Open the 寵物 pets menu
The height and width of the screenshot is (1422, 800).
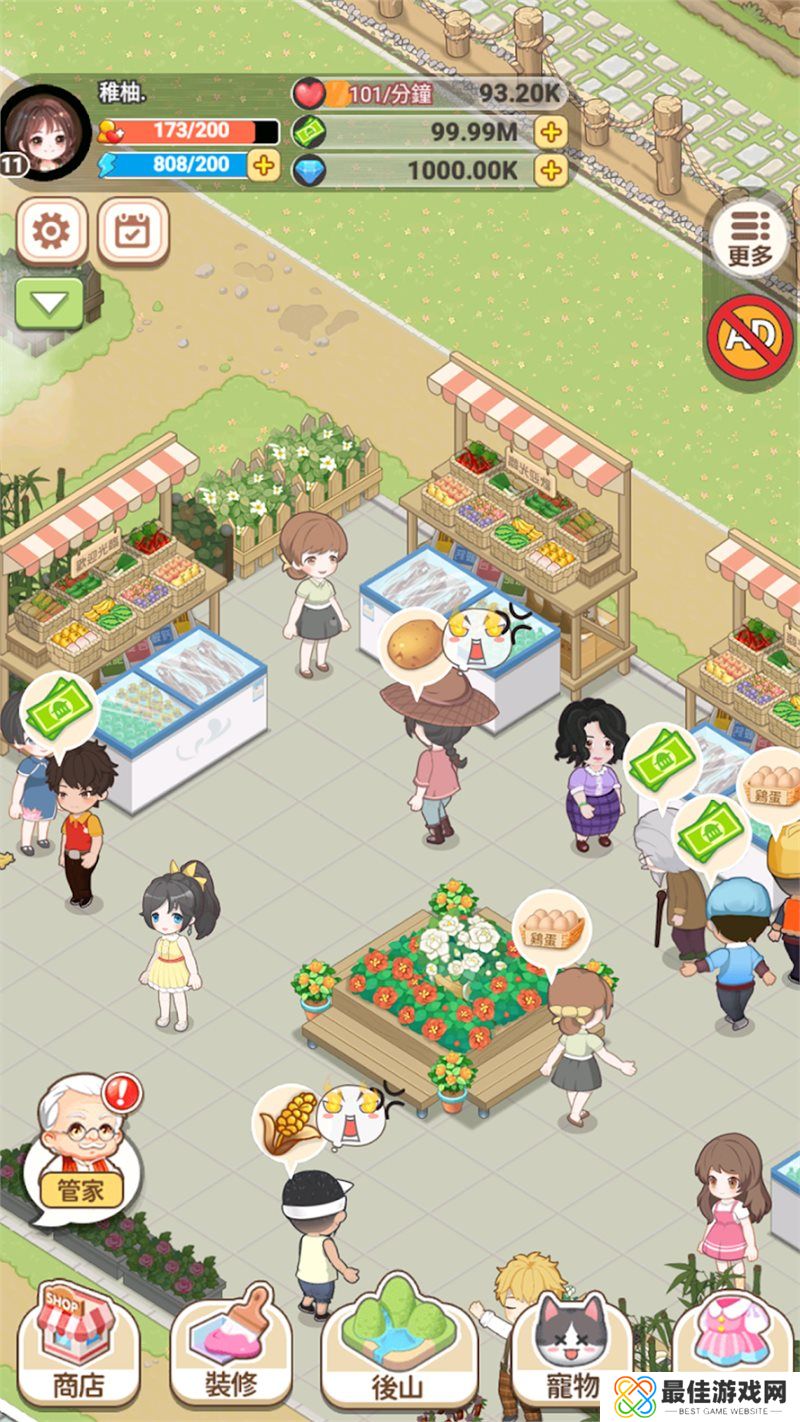tap(572, 1345)
